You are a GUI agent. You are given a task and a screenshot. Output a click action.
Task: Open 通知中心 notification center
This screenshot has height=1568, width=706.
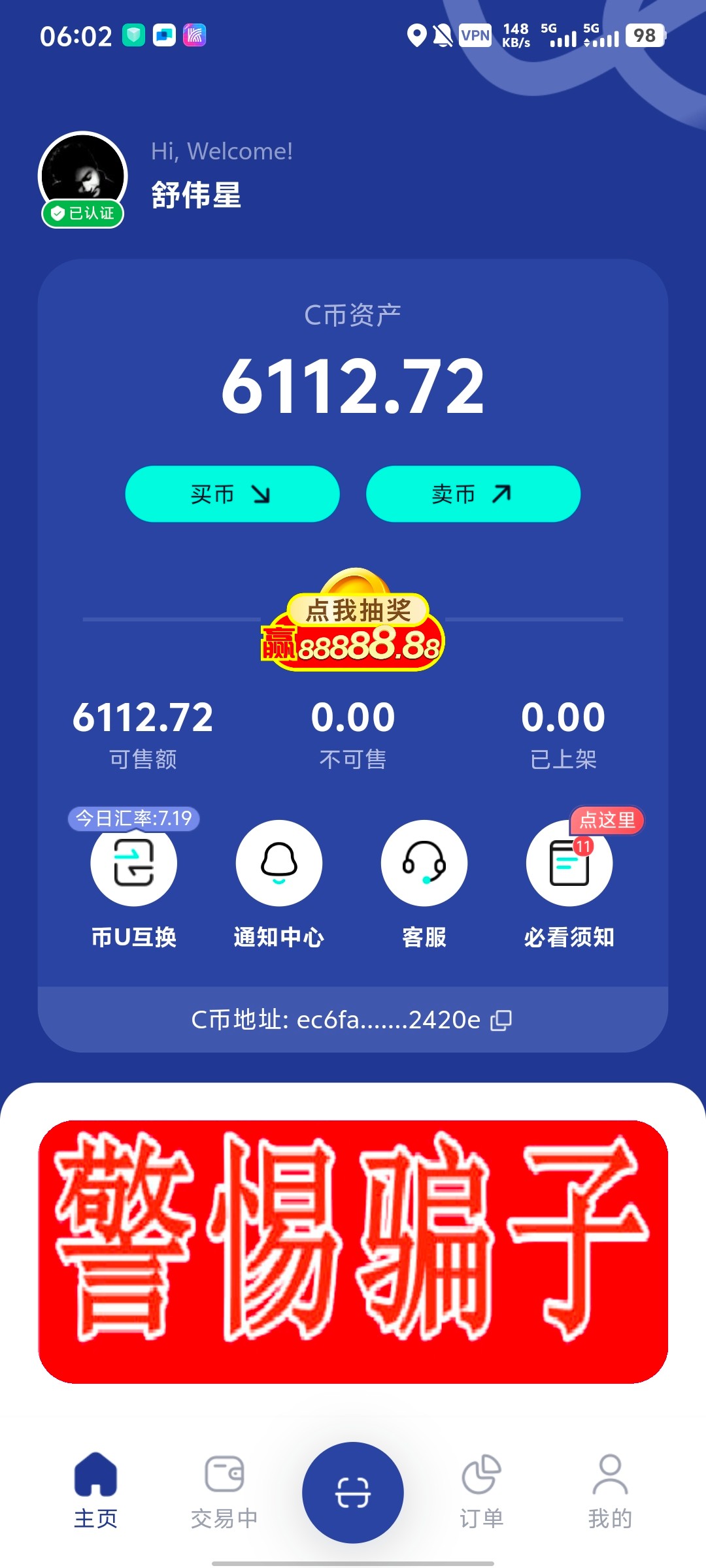click(x=279, y=864)
